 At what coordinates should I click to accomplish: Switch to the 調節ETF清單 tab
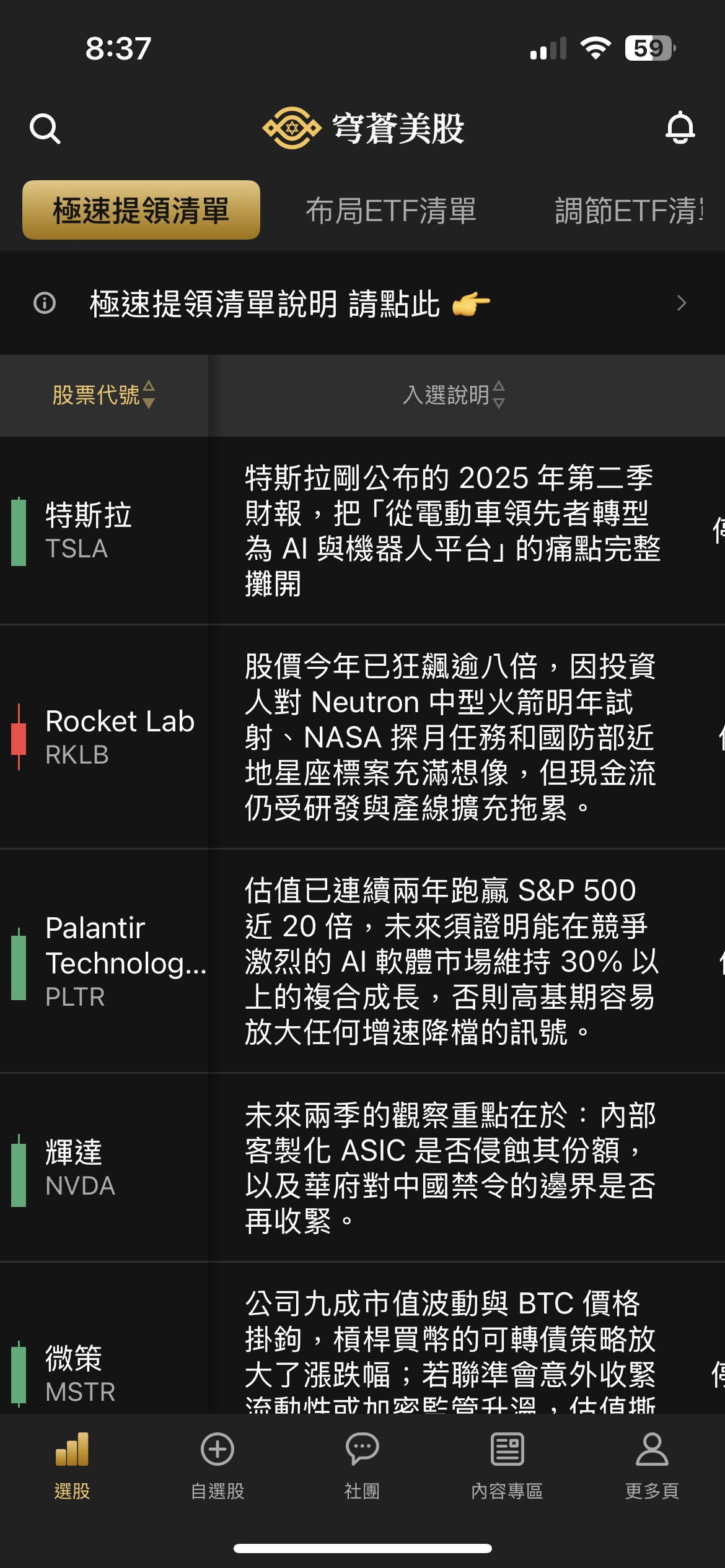click(629, 211)
